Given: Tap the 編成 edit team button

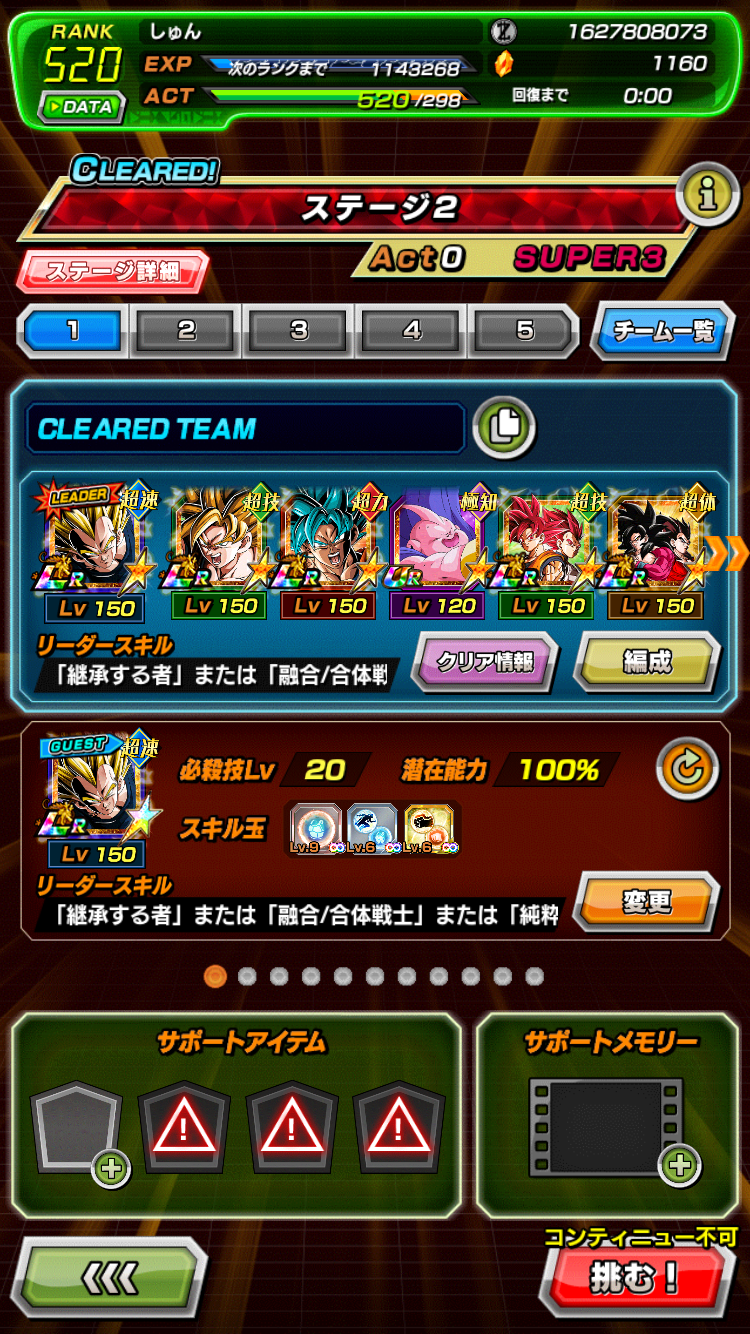Looking at the screenshot, I should click(x=647, y=662).
